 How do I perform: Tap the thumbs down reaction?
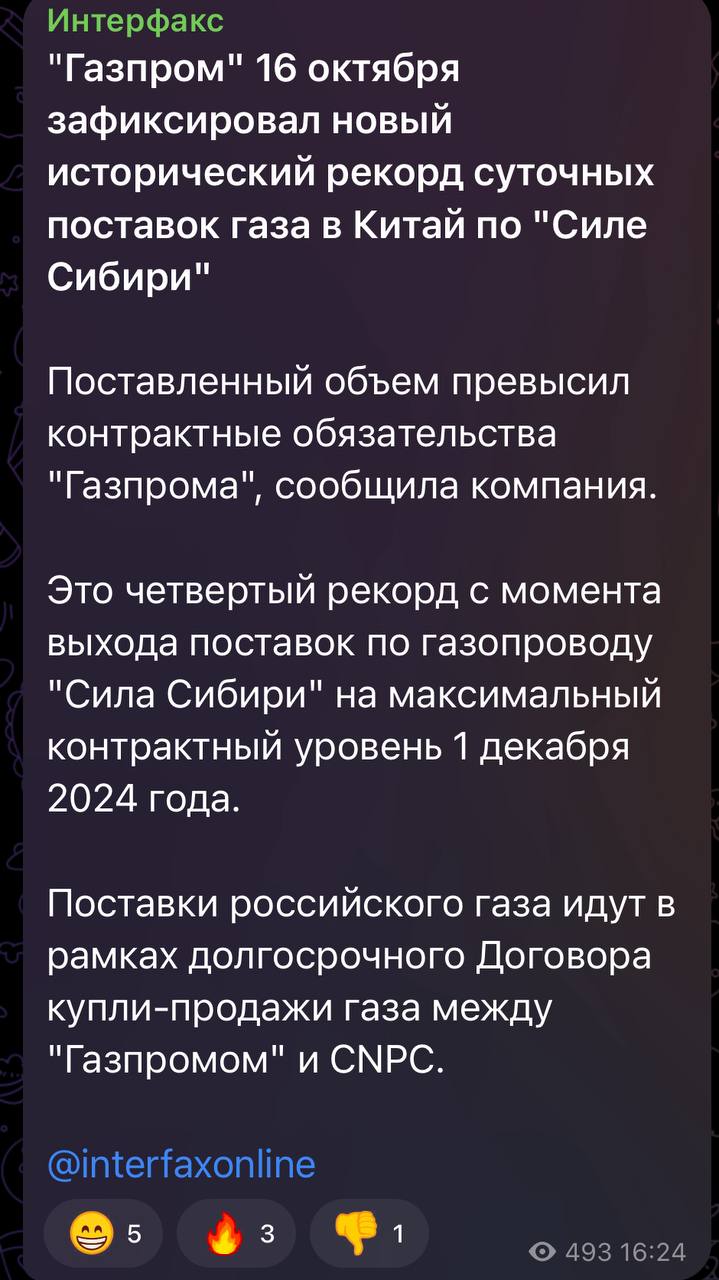click(x=369, y=1235)
